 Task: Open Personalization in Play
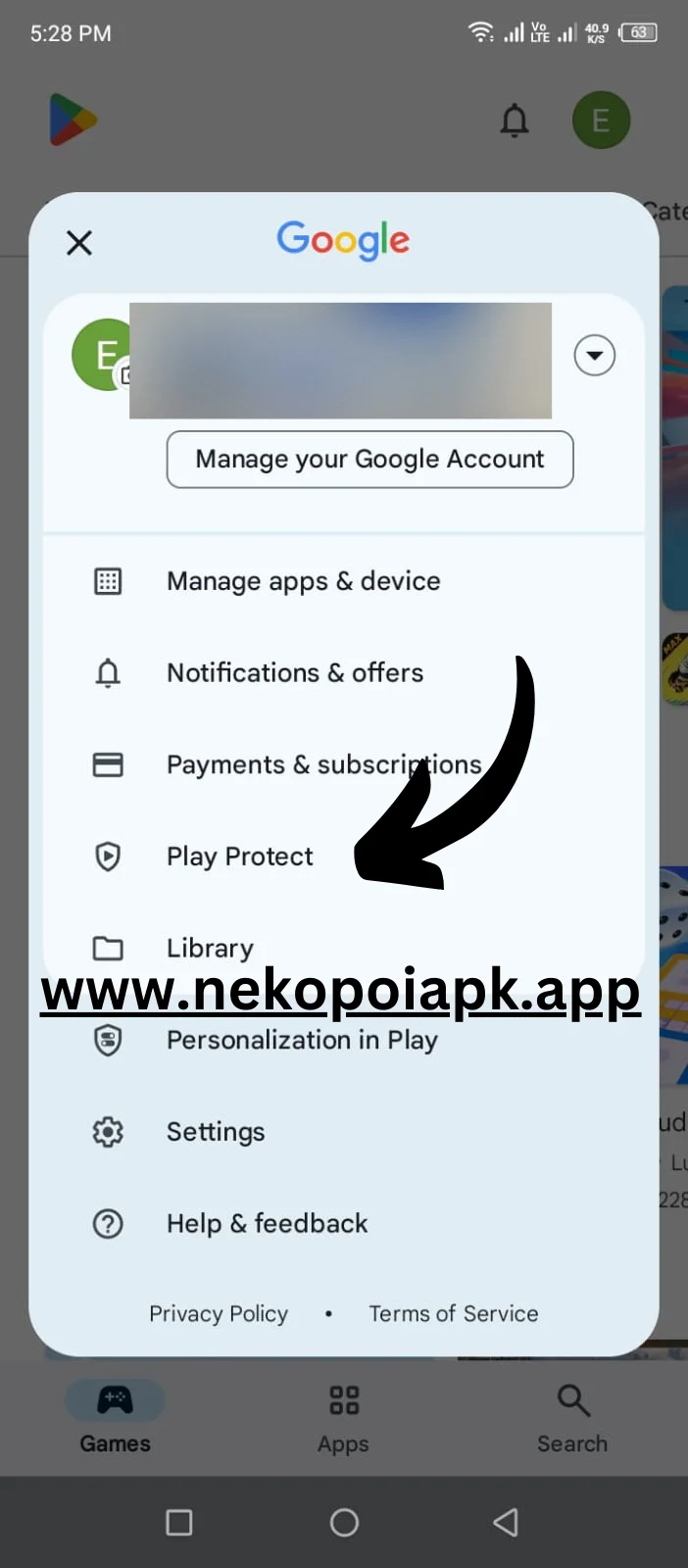pos(301,1040)
